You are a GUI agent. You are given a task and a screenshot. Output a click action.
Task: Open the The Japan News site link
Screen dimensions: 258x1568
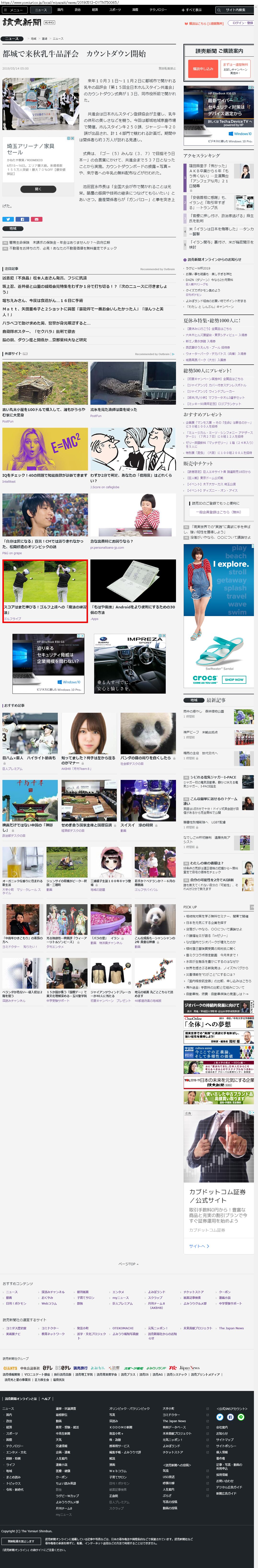(231, 1328)
